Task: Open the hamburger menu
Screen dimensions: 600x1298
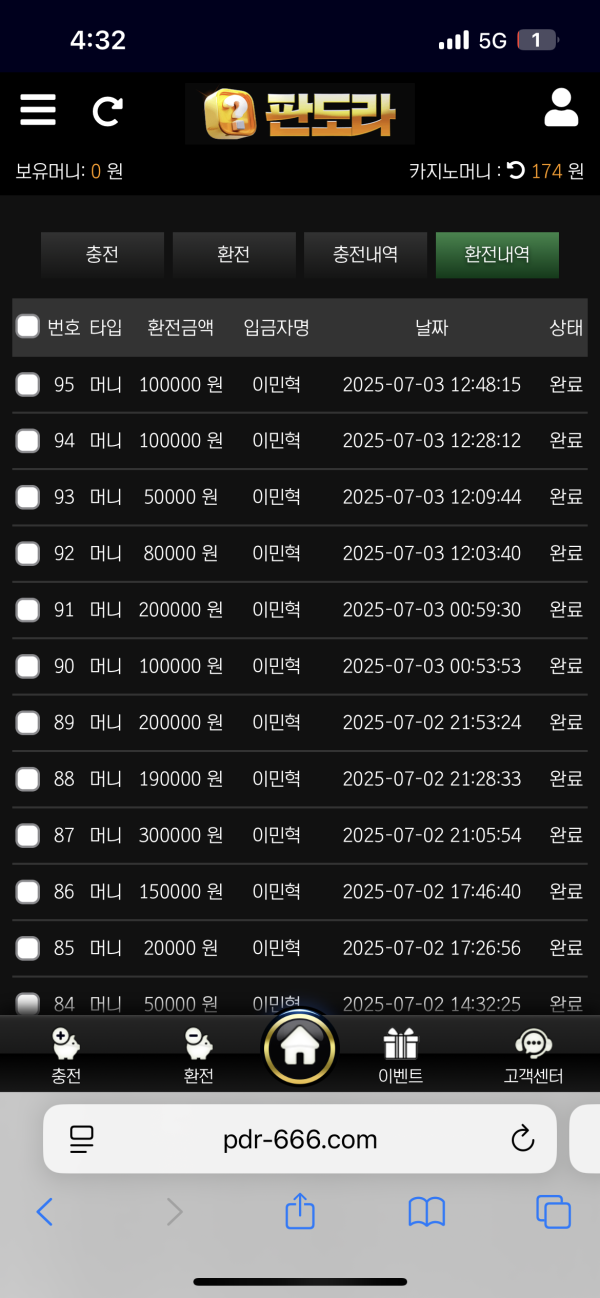Action: (x=38, y=109)
